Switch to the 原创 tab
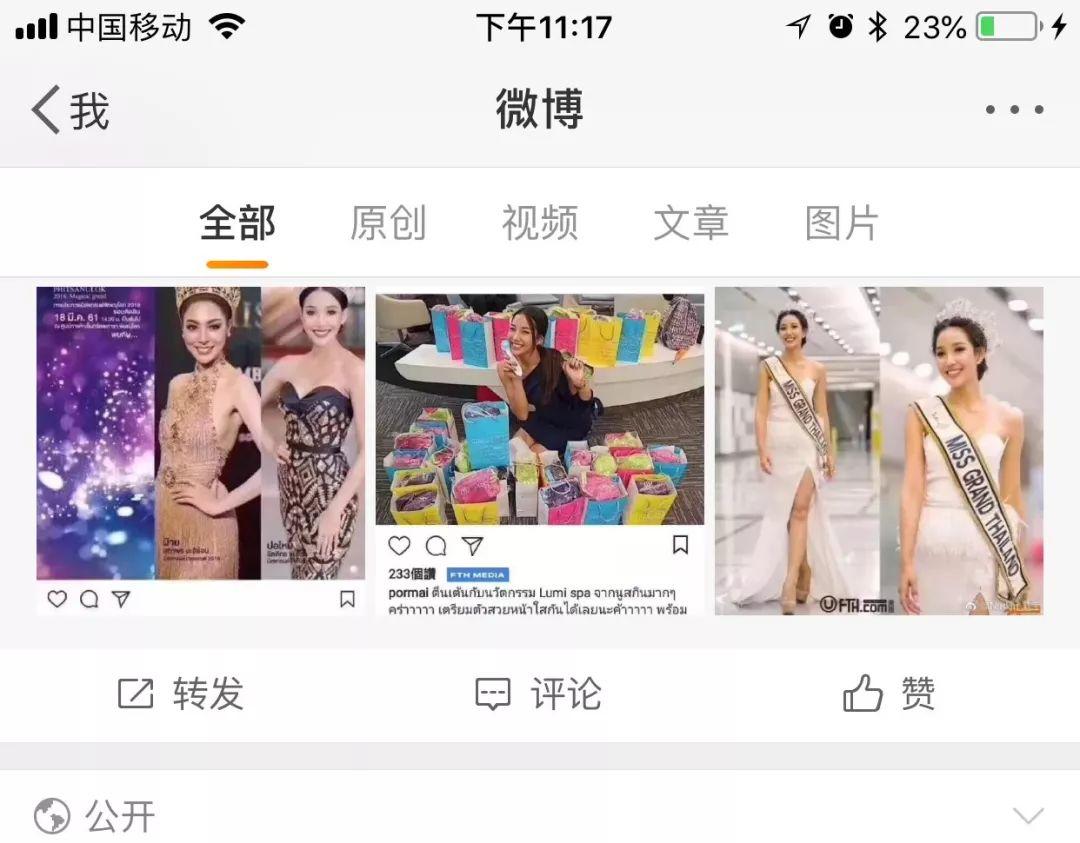 coord(388,223)
